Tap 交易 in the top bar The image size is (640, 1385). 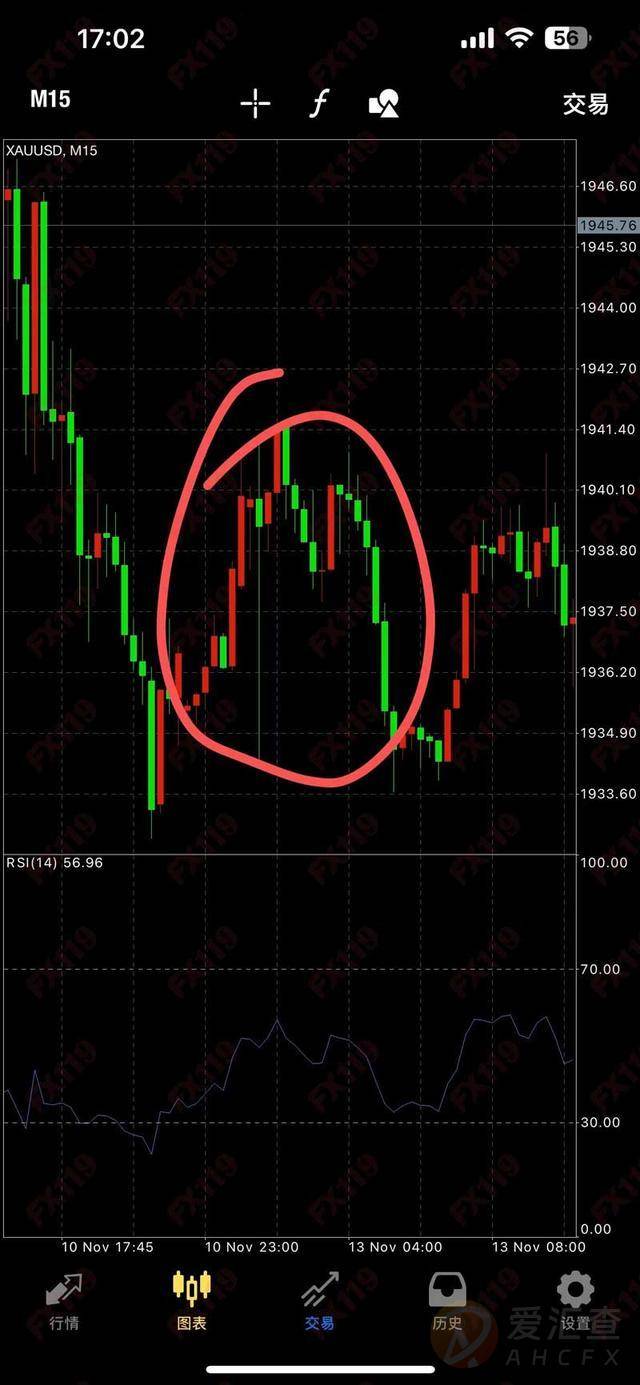click(x=585, y=103)
